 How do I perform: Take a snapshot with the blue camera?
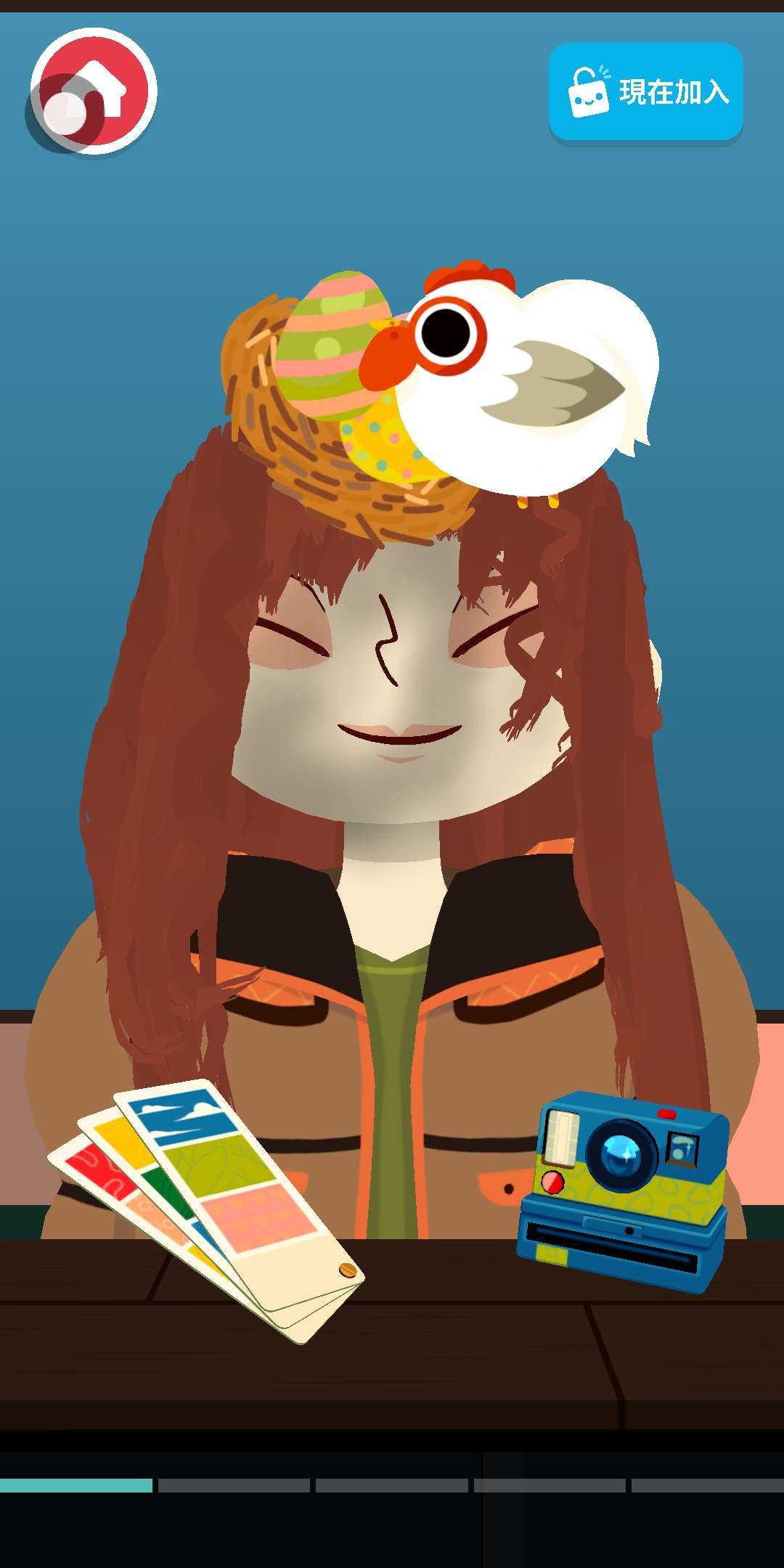click(622, 1192)
